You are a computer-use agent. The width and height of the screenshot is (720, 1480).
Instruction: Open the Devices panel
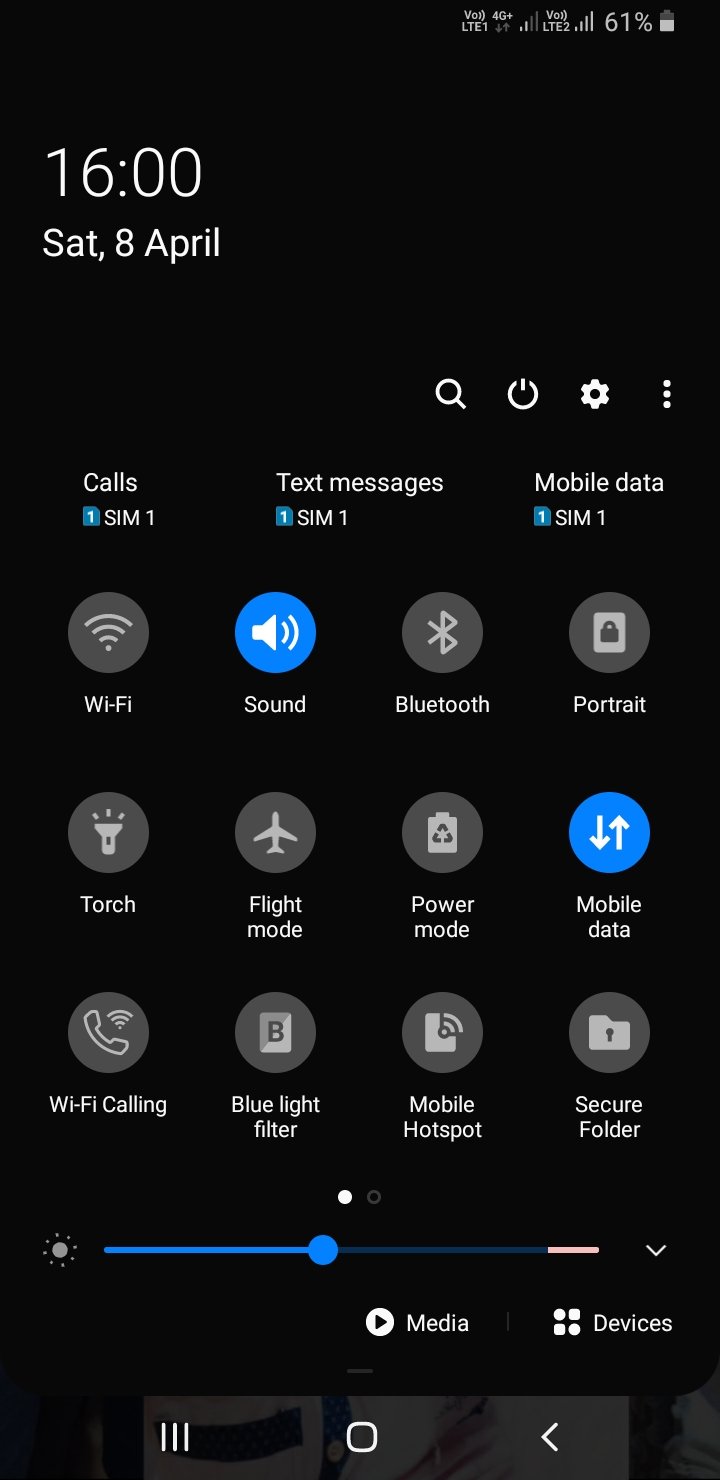pyautogui.click(x=612, y=1323)
